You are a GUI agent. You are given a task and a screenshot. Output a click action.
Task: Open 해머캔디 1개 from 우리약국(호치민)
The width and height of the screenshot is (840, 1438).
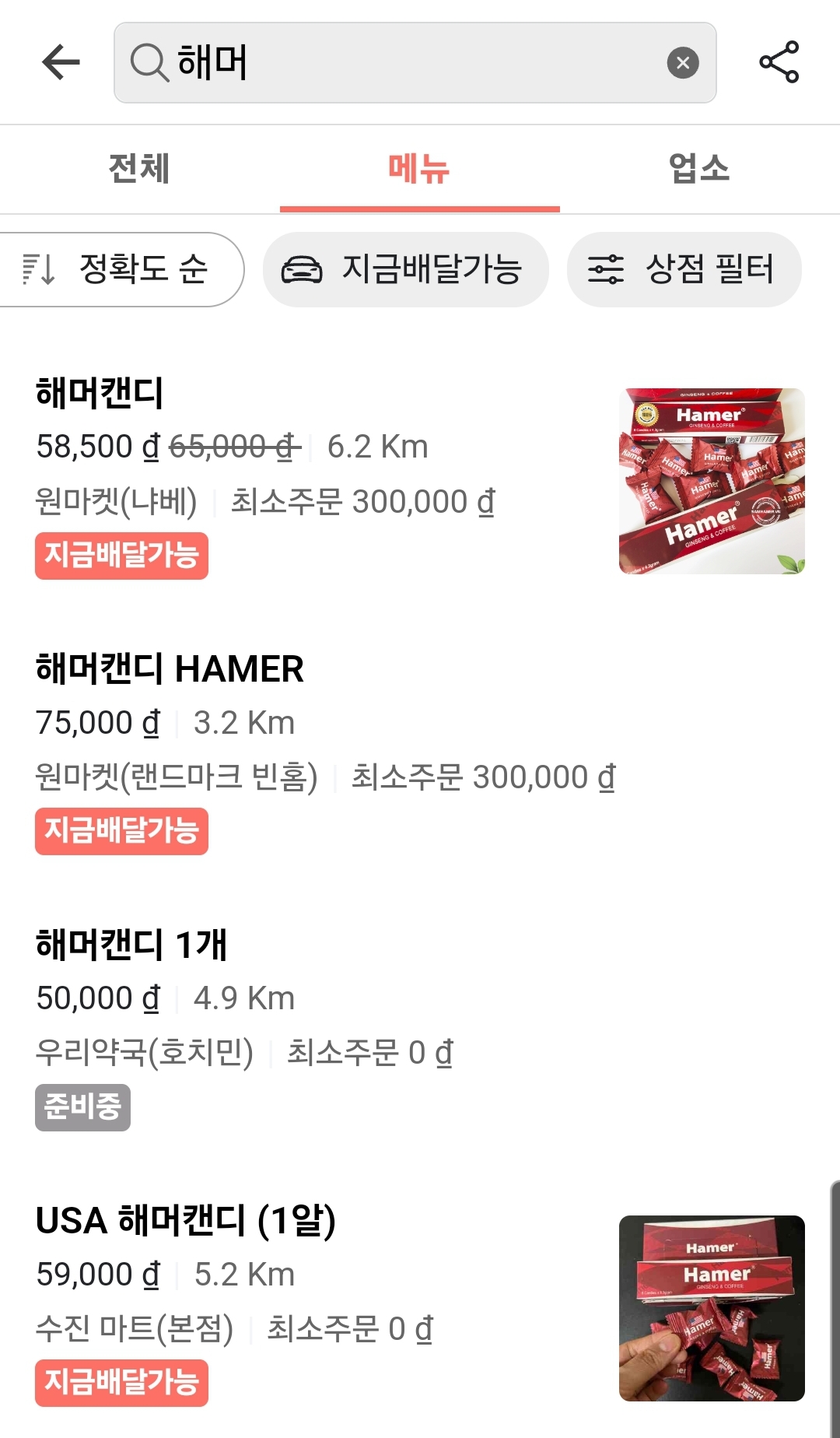coord(311,1026)
